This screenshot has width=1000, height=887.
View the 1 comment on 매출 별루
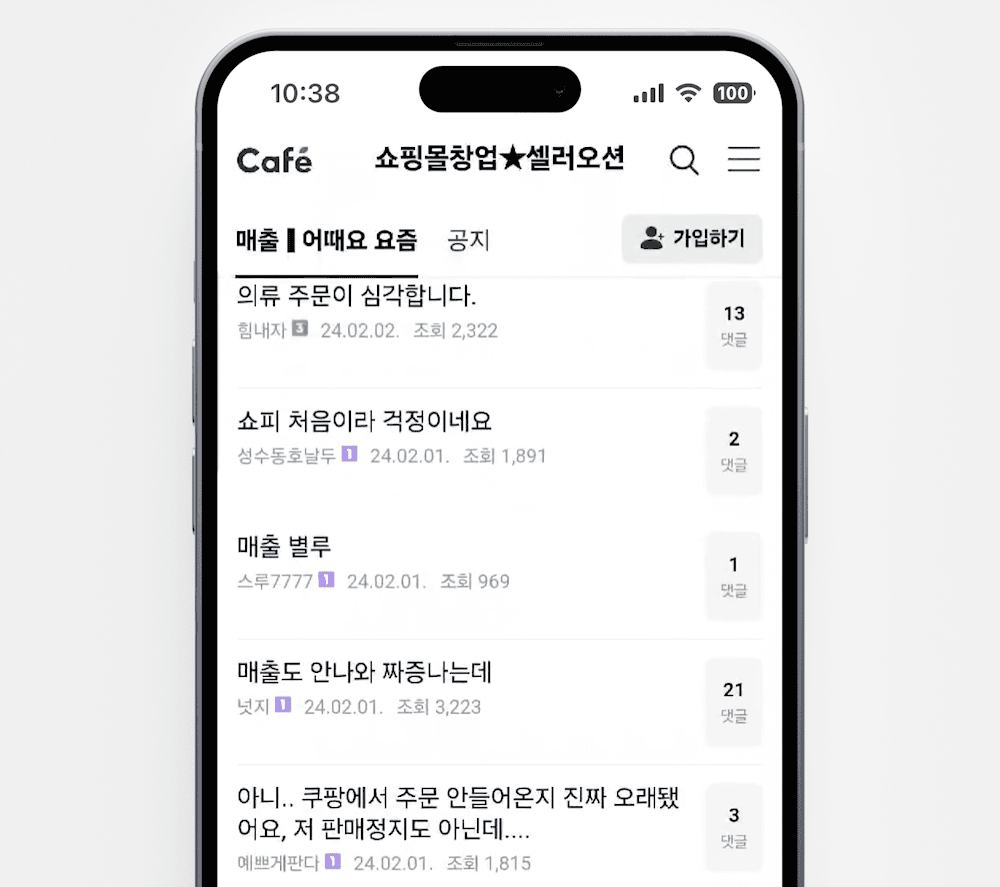tap(734, 577)
